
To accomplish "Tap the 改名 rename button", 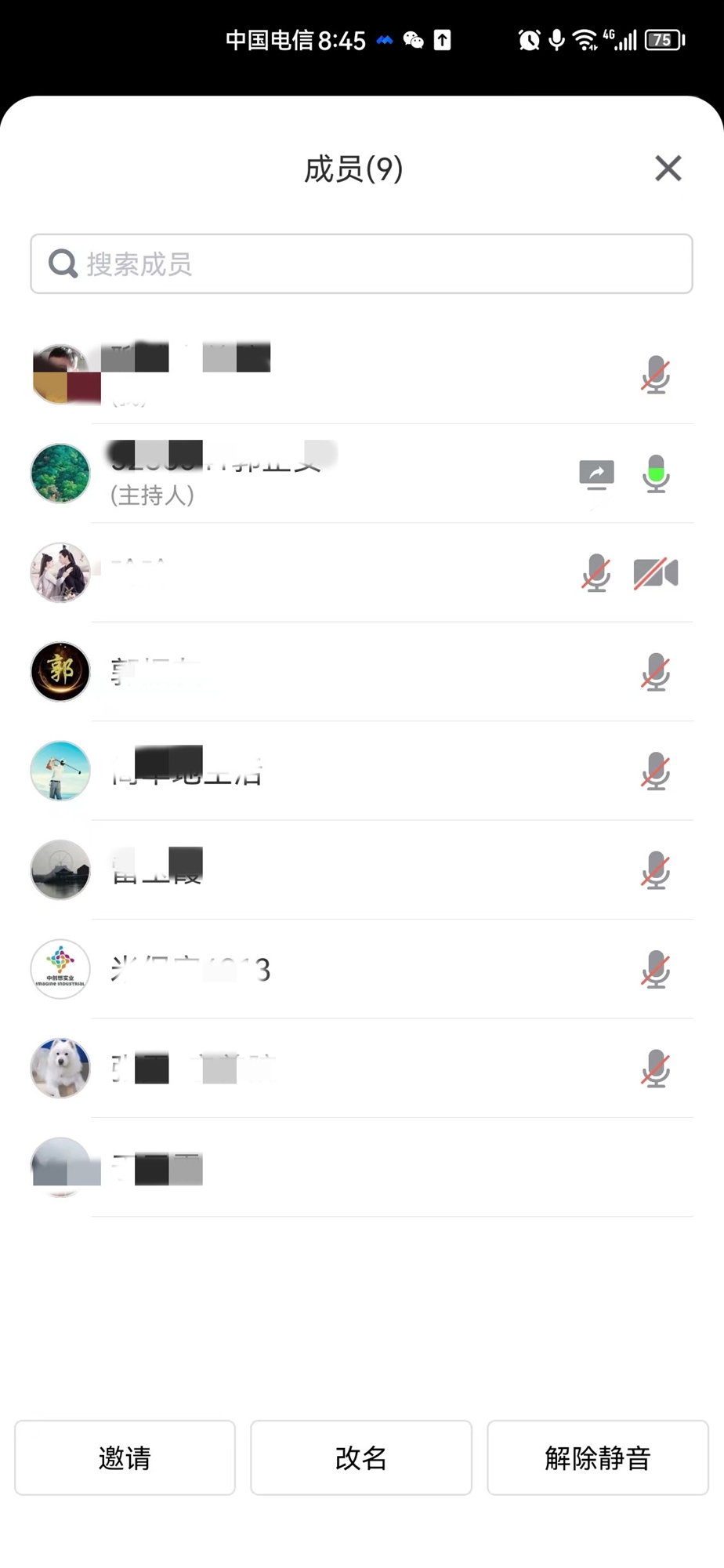I will (x=361, y=1457).
